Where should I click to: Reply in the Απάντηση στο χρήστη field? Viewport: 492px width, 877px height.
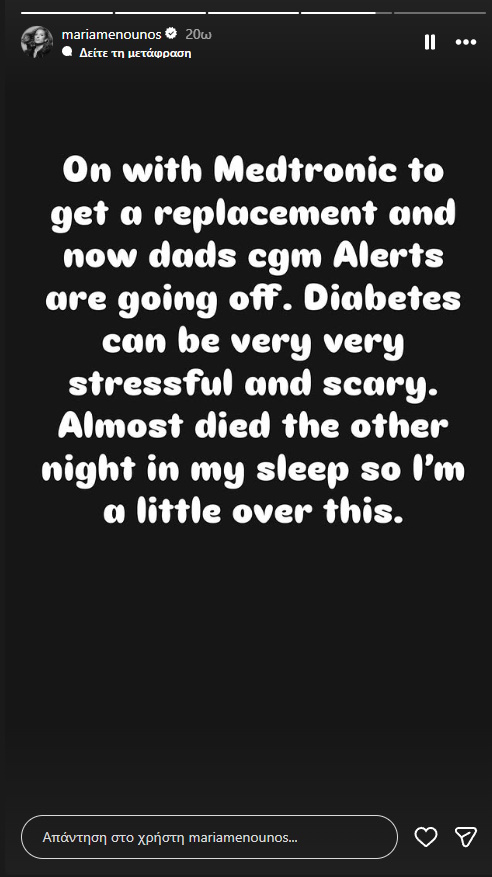click(209, 837)
